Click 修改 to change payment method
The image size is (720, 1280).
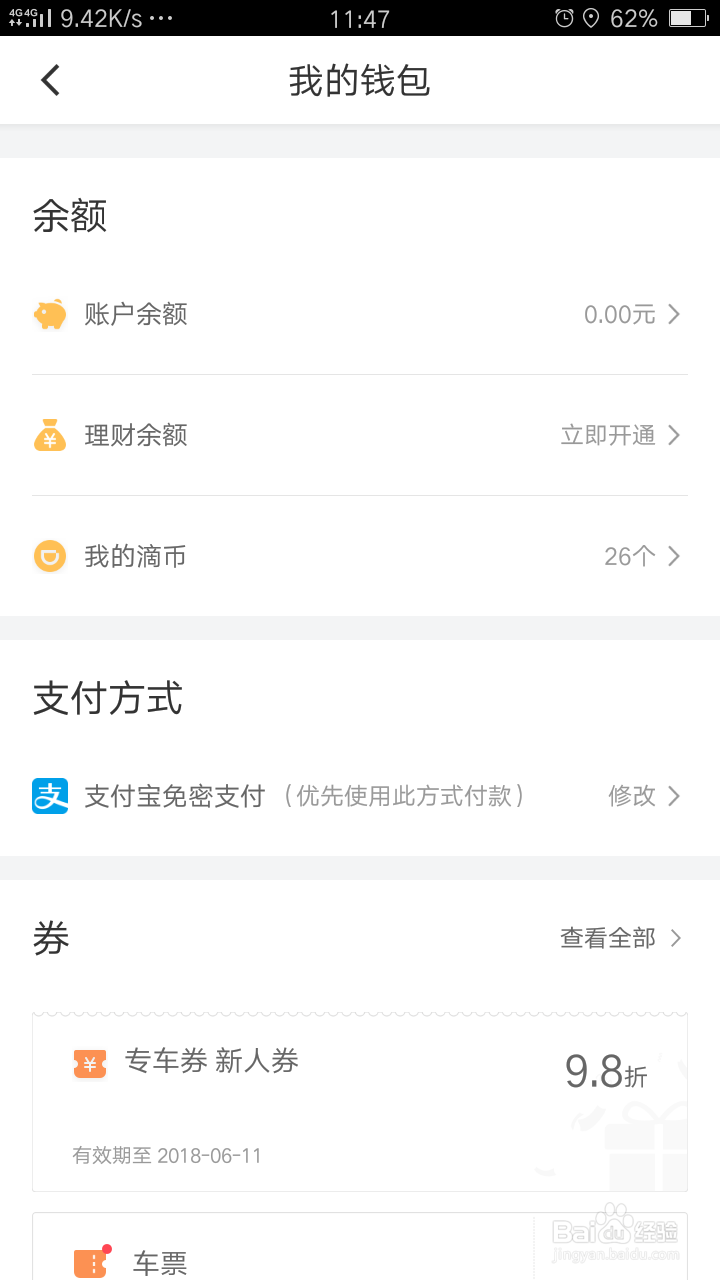click(x=632, y=795)
